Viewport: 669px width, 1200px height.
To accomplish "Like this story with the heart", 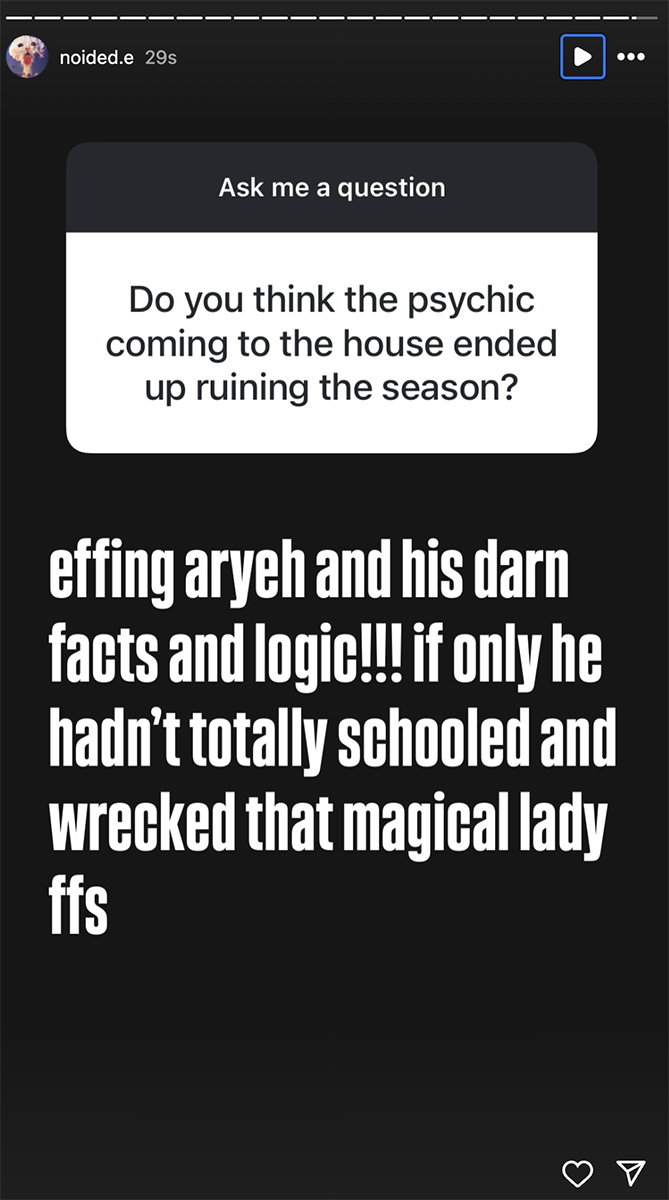I will pos(578,1172).
